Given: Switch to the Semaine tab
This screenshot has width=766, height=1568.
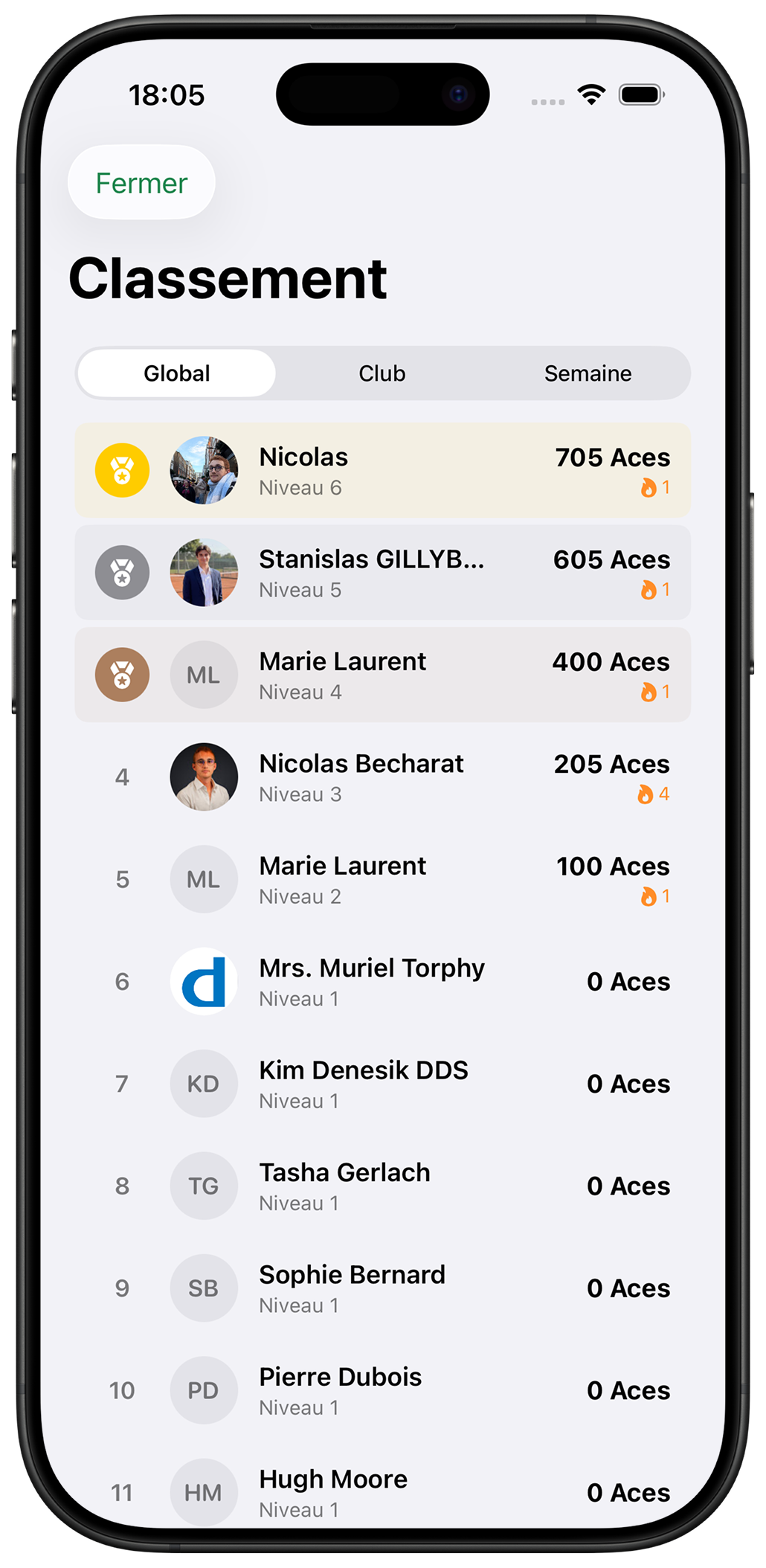Looking at the screenshot, I should tap(588, 373).
